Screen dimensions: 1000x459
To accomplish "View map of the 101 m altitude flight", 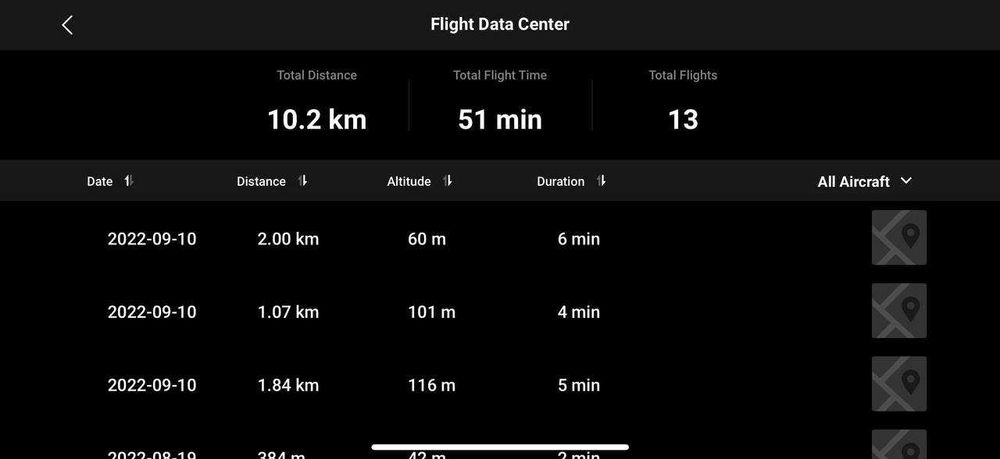I will click(898, 310).
